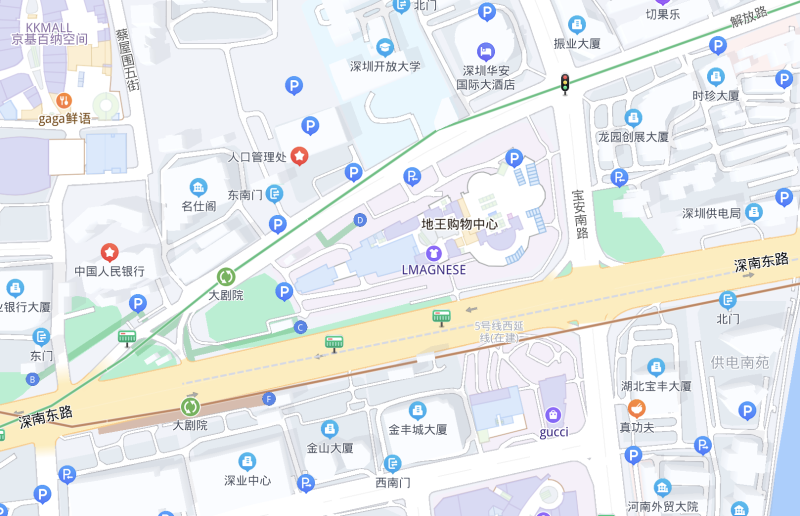Select the 人口管理处 government marker

point(298,156)
